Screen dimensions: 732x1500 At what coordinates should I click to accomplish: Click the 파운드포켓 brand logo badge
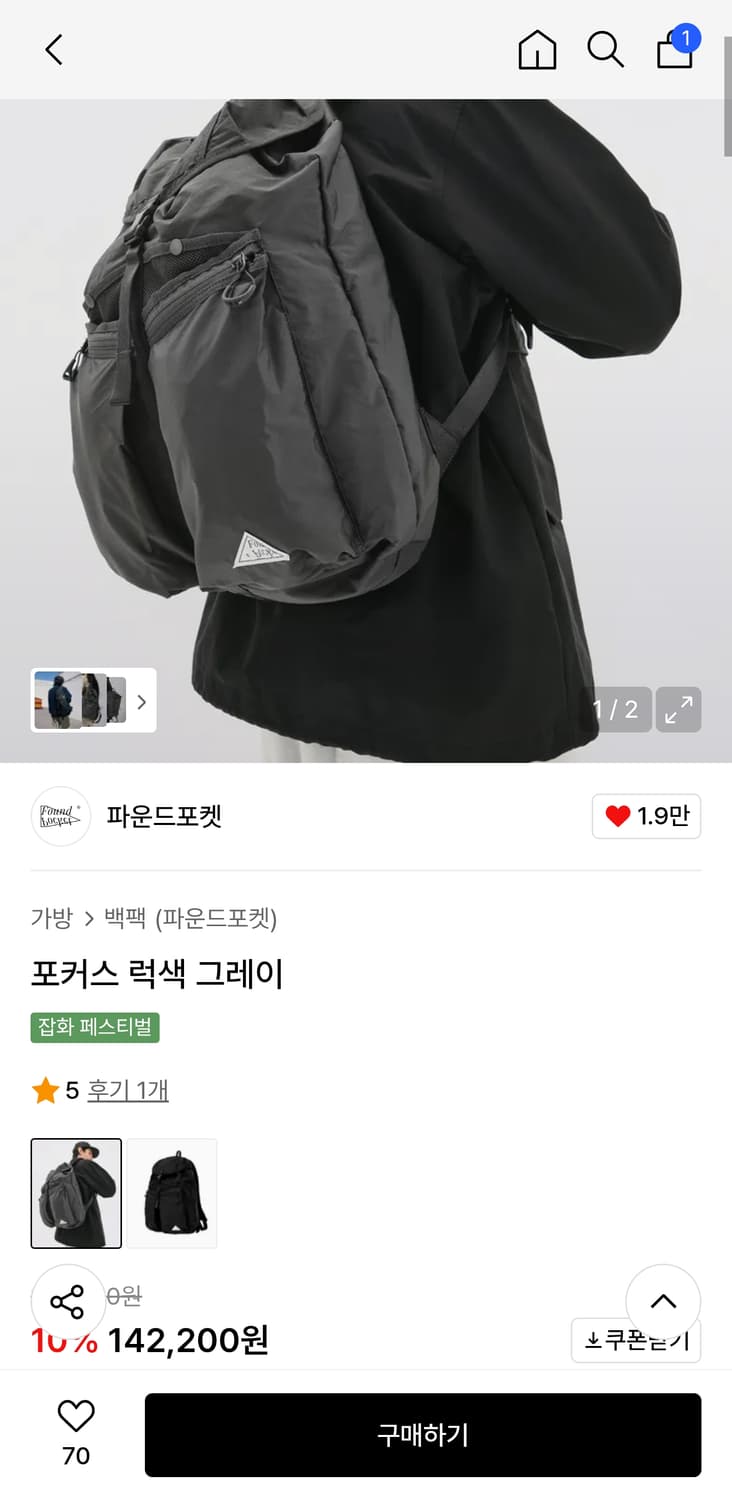(61, 816)
